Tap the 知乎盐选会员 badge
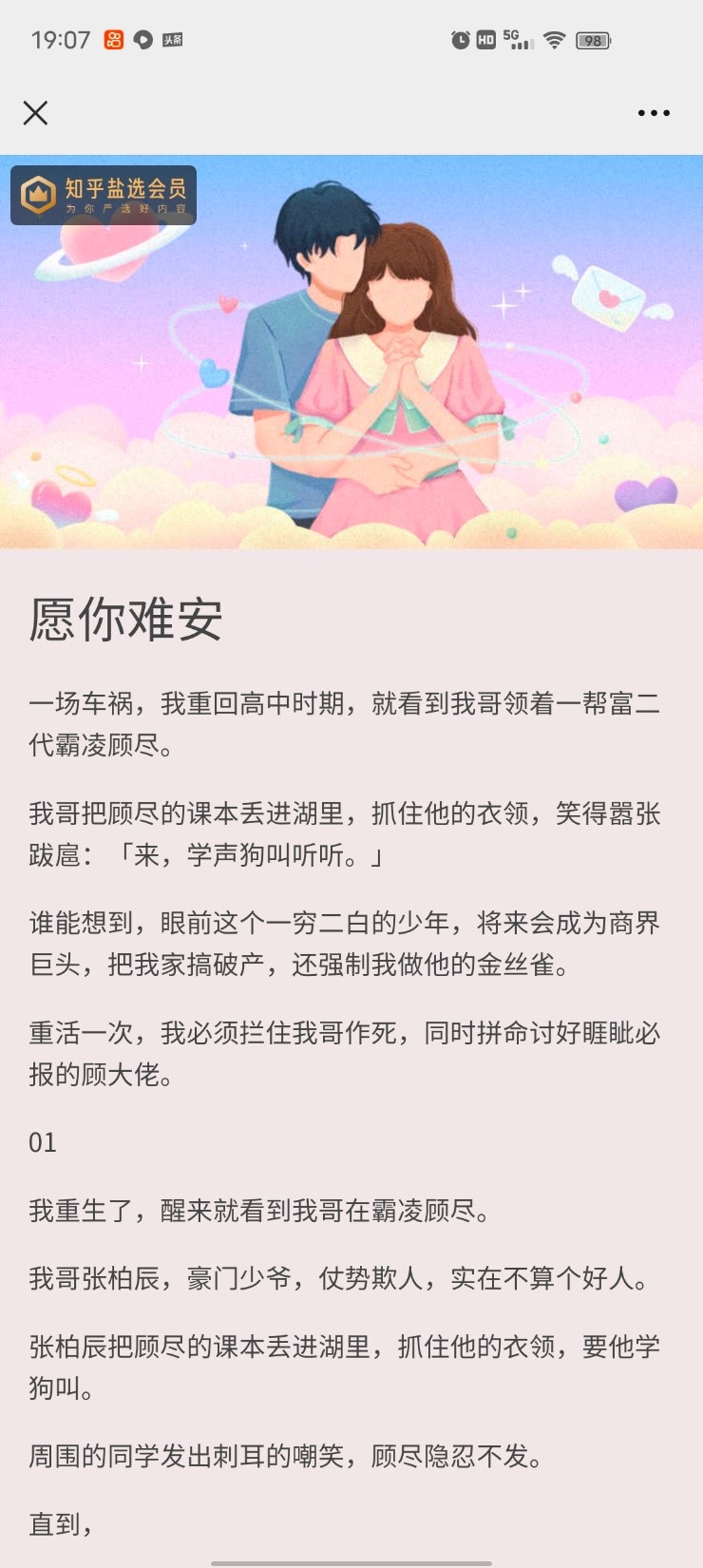Viewport: 703px width, 1568px height. click(x=104, y=195)
